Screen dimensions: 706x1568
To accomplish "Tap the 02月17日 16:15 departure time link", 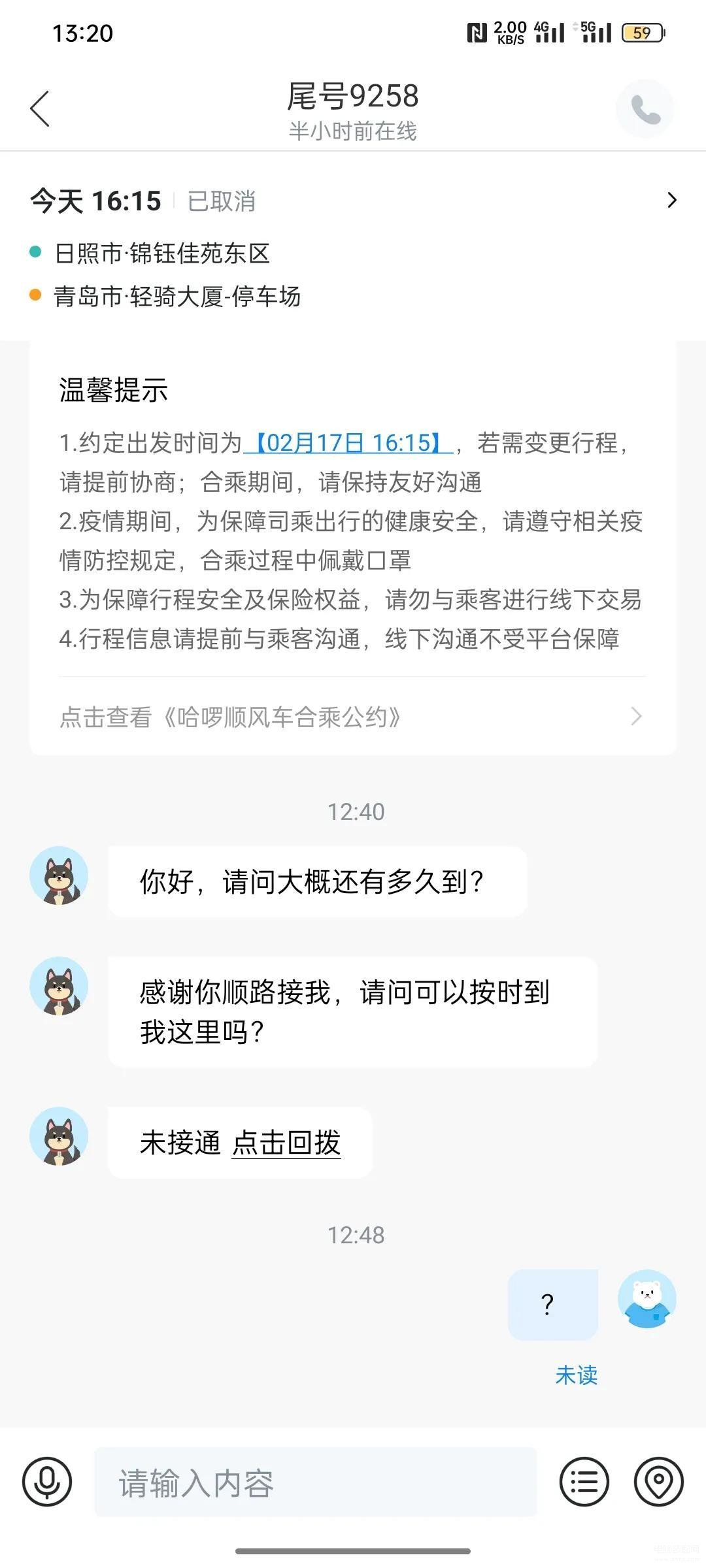I will [x=348, y=443].
